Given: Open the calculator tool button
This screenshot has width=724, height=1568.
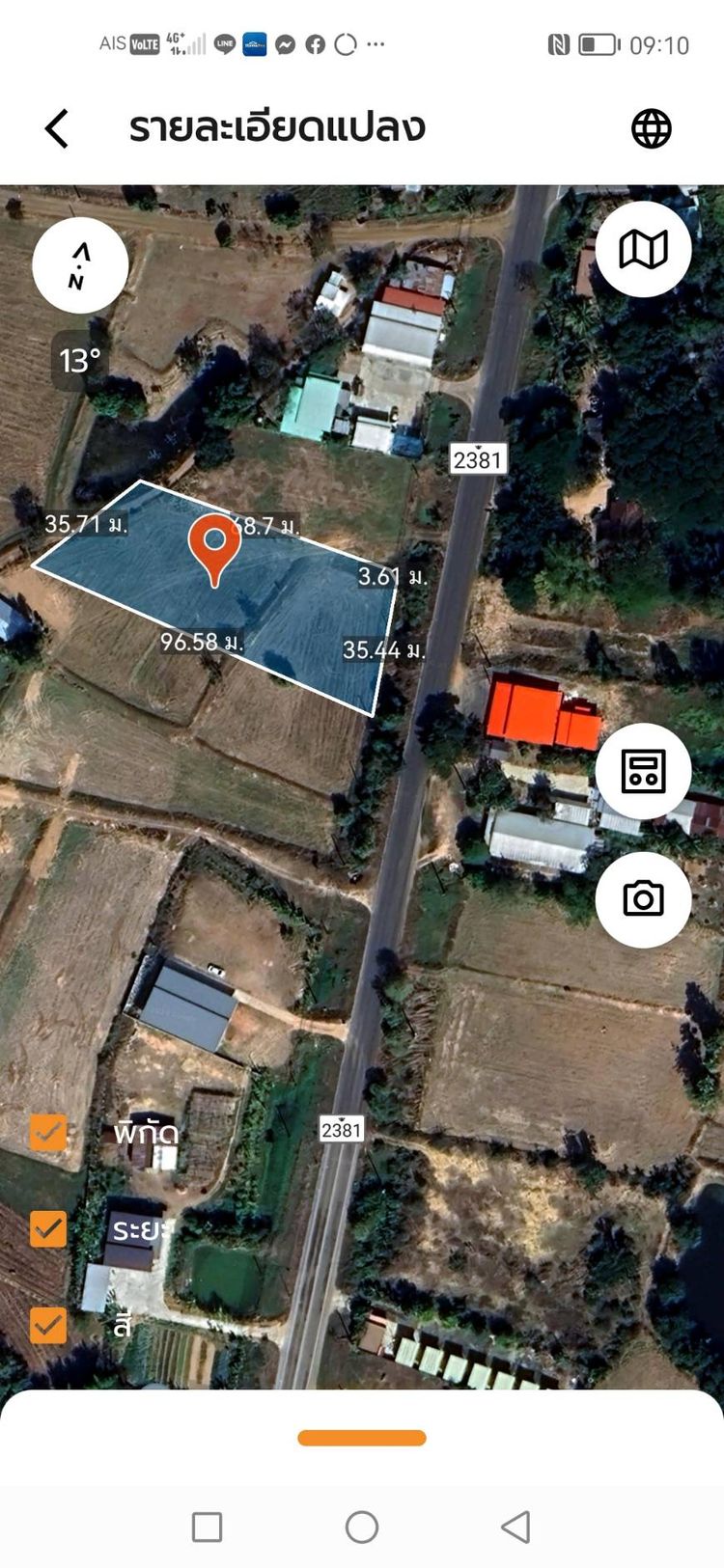Looking at the screenshot, I should [643, 771].
